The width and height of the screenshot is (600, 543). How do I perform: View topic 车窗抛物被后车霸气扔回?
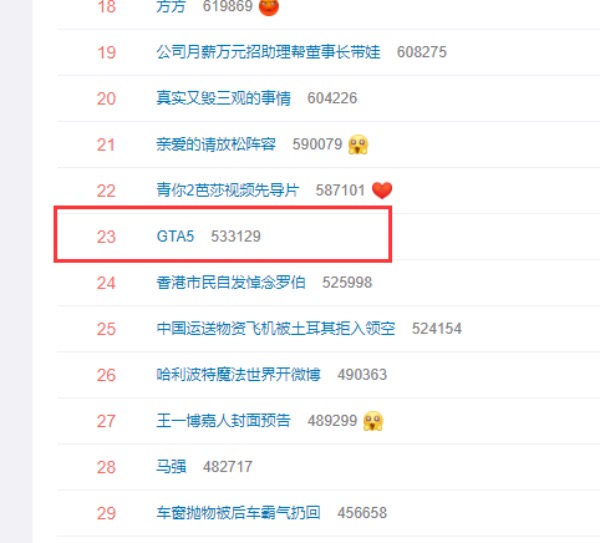point(238,513)
